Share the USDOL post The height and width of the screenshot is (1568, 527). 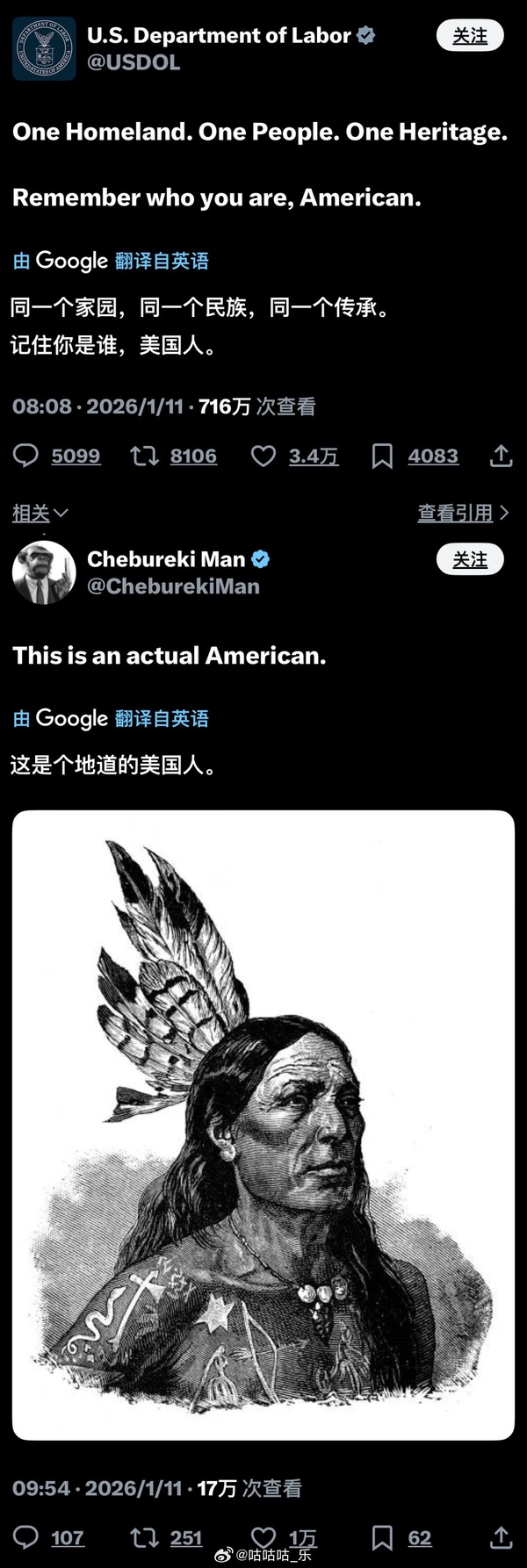501,455
